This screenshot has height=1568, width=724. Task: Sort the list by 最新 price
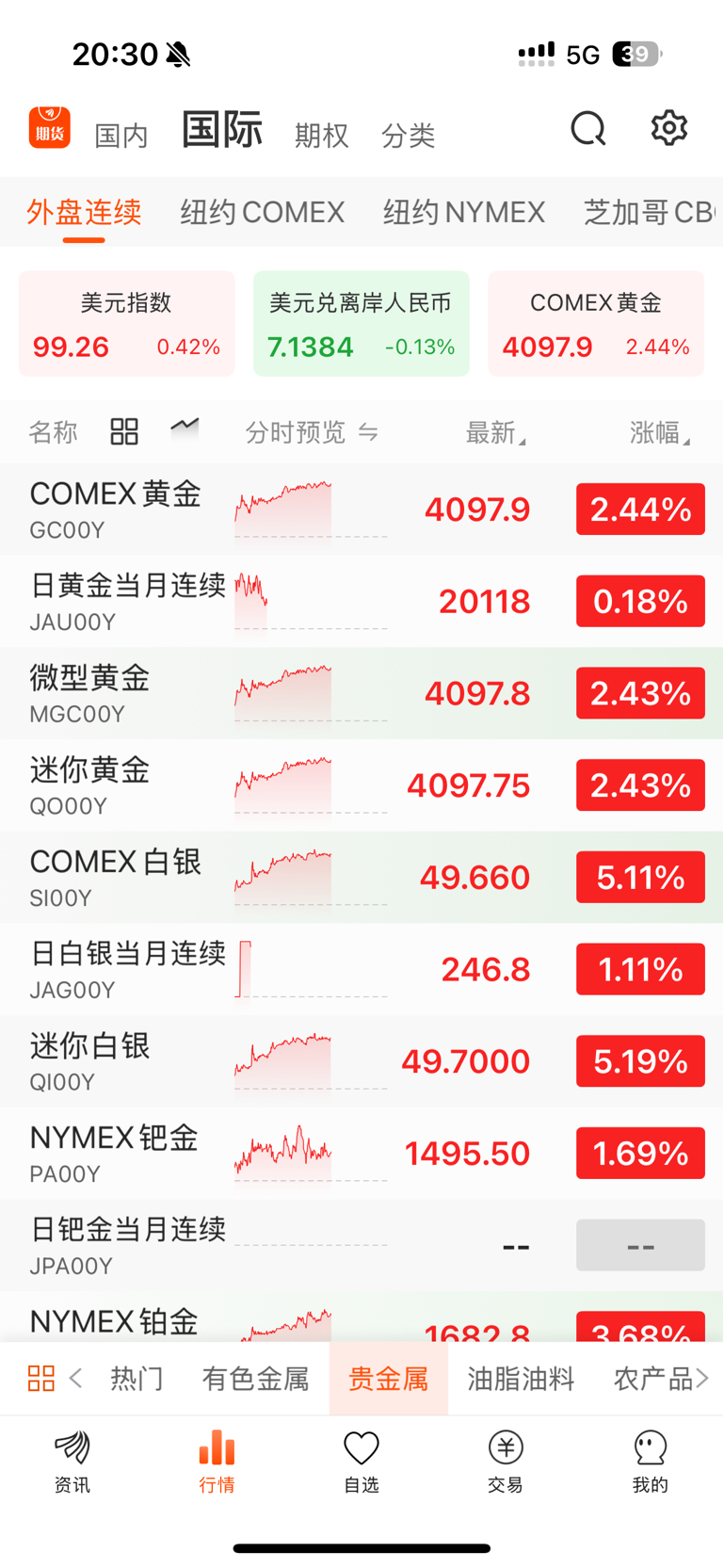click(494, 433)
